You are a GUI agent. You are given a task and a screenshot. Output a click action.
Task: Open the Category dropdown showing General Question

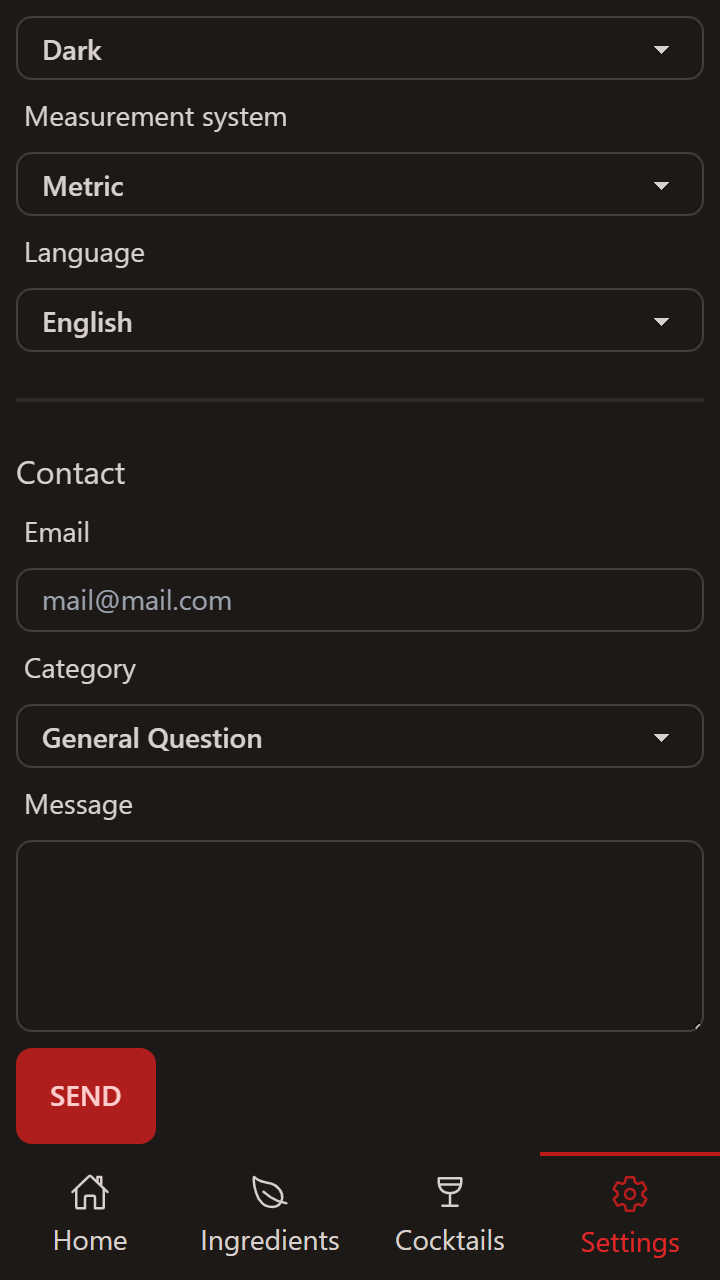click(360, 736)
